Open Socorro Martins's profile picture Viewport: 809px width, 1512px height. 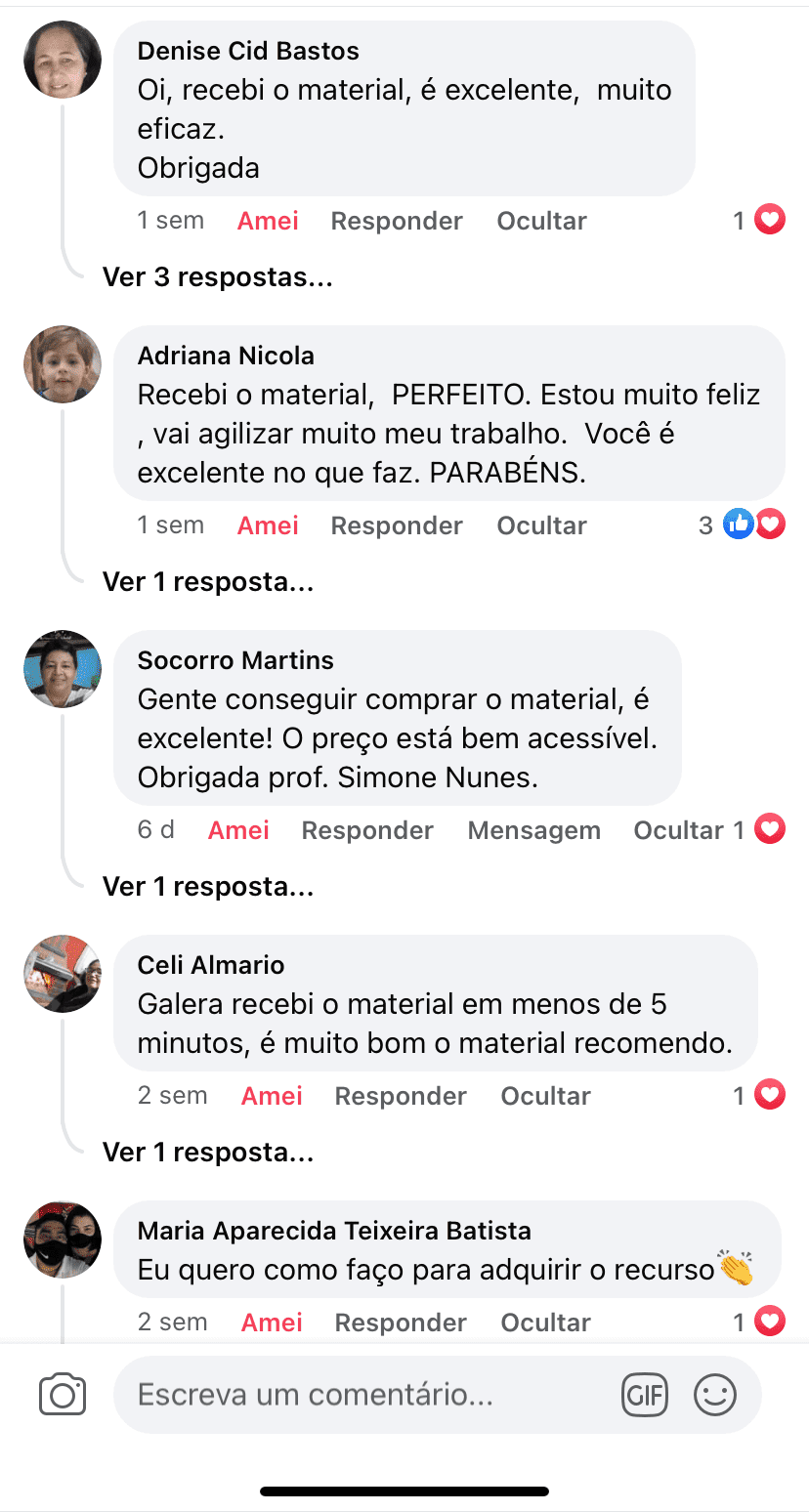[63, 669]
